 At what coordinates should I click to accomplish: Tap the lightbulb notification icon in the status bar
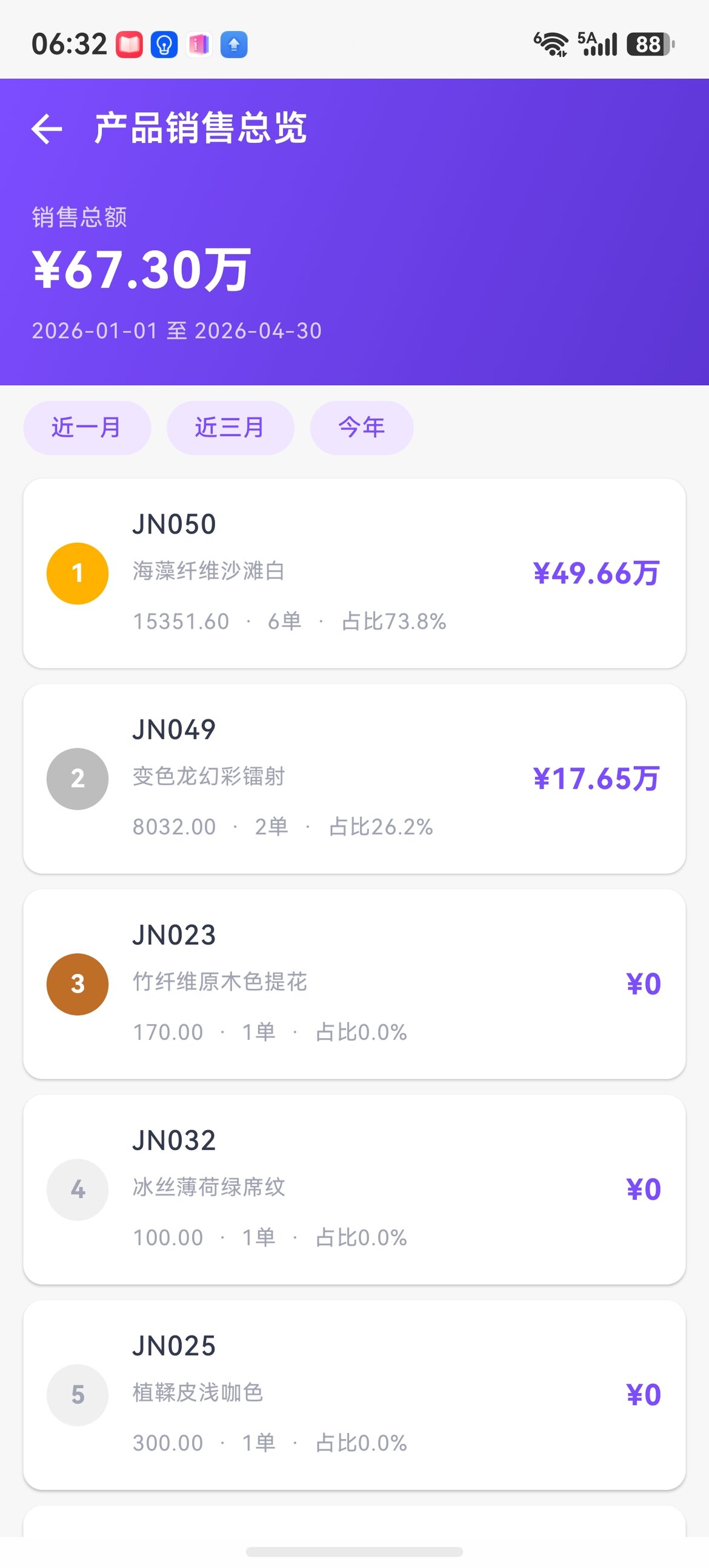tap(164, 43)
